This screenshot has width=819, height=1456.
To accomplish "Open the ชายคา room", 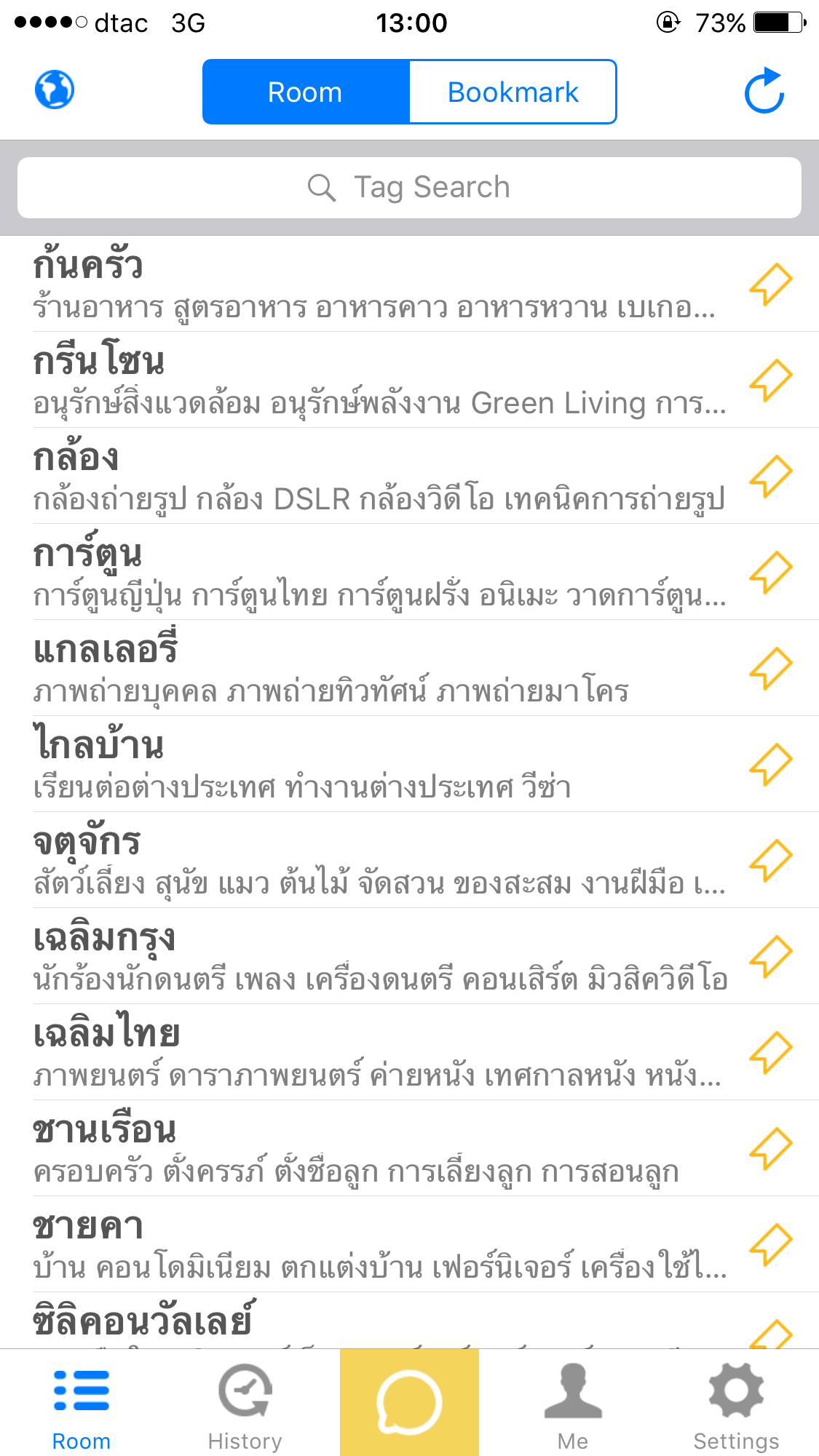I will [364, 1244].
